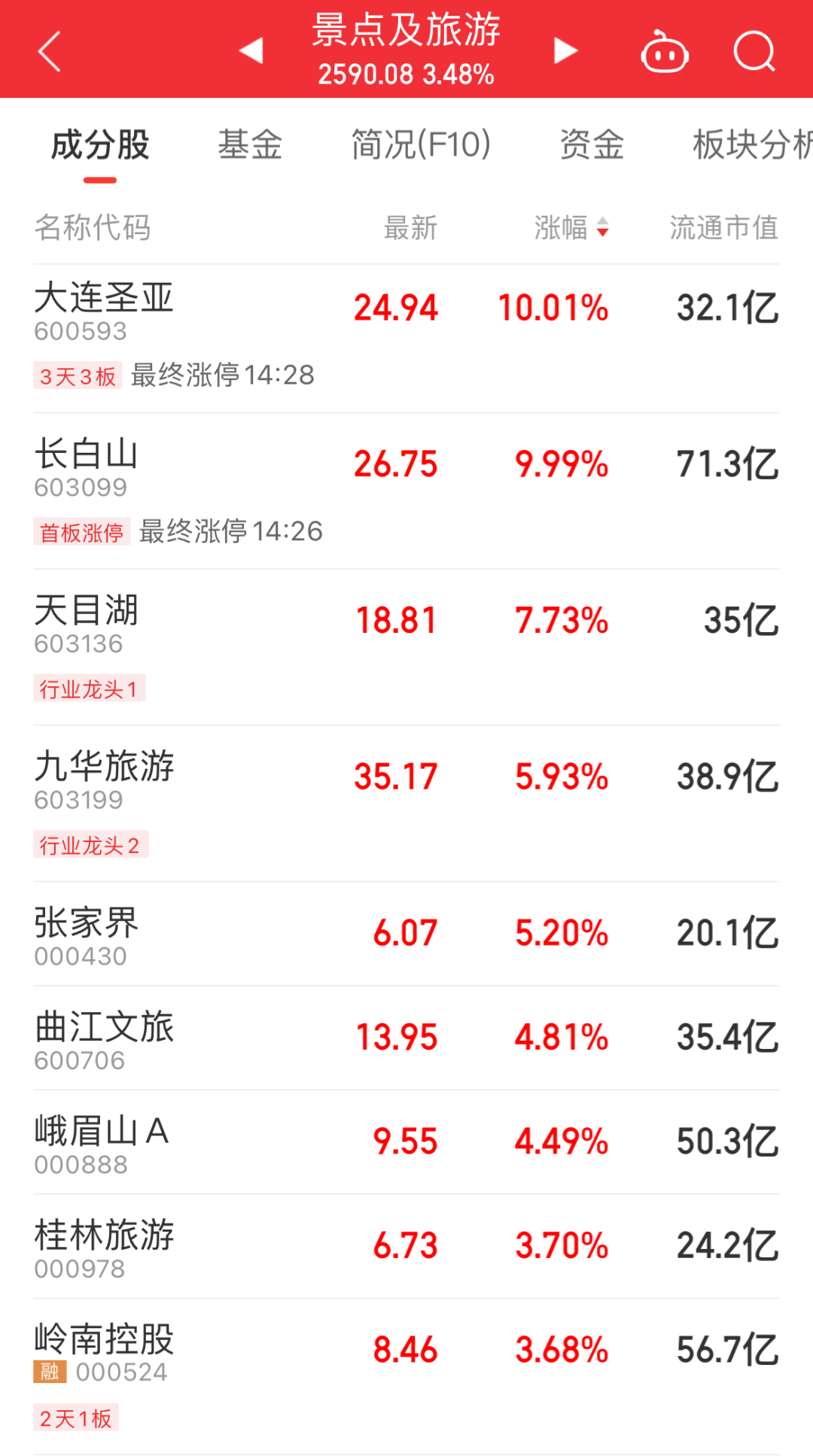Switch to the 基金 tab
This screenshot has height=1456, width=813.
point(250,144)
